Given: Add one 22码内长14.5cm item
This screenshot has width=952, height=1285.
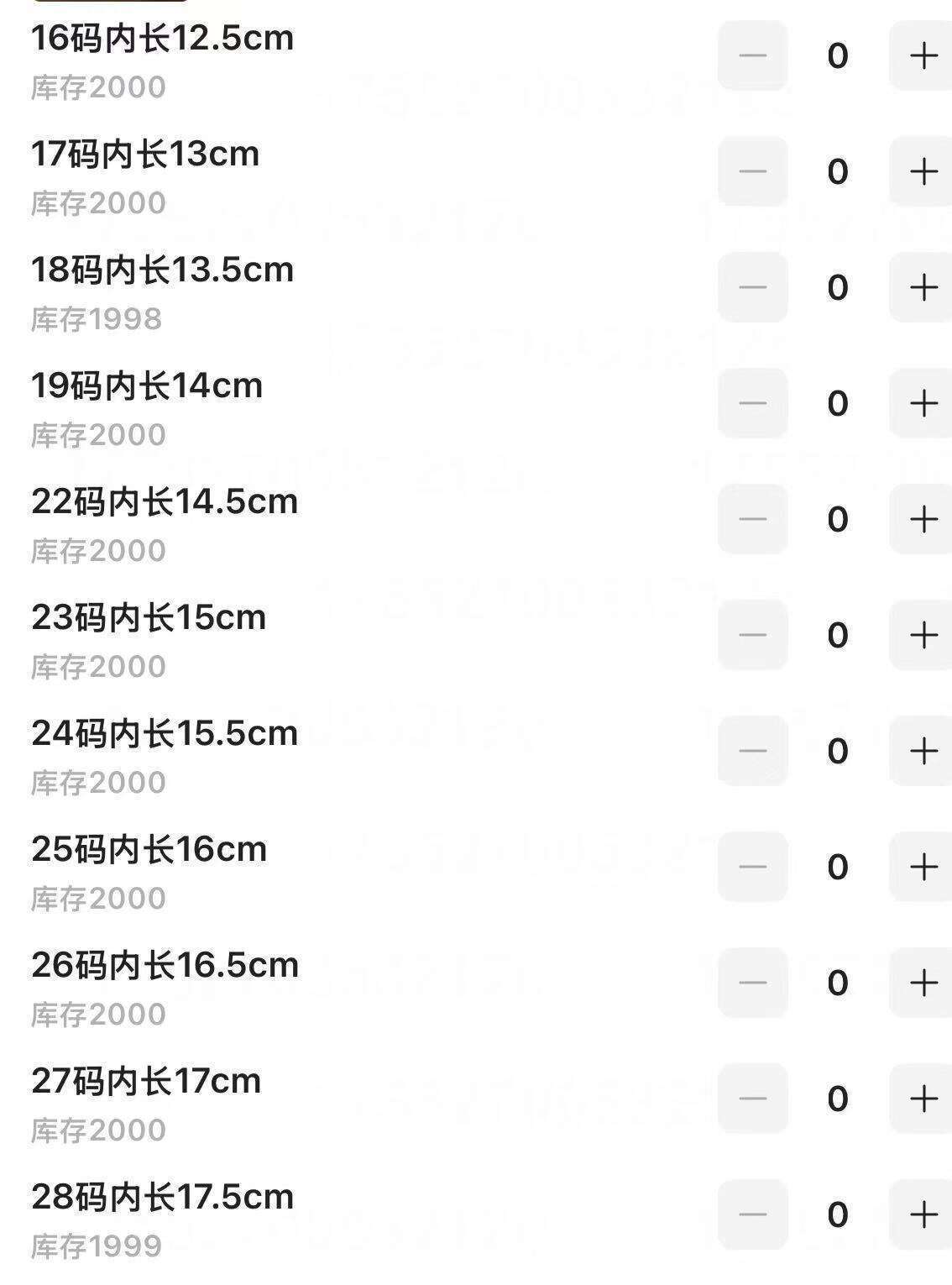Looking at the screenshot, I should coord(923,520).
